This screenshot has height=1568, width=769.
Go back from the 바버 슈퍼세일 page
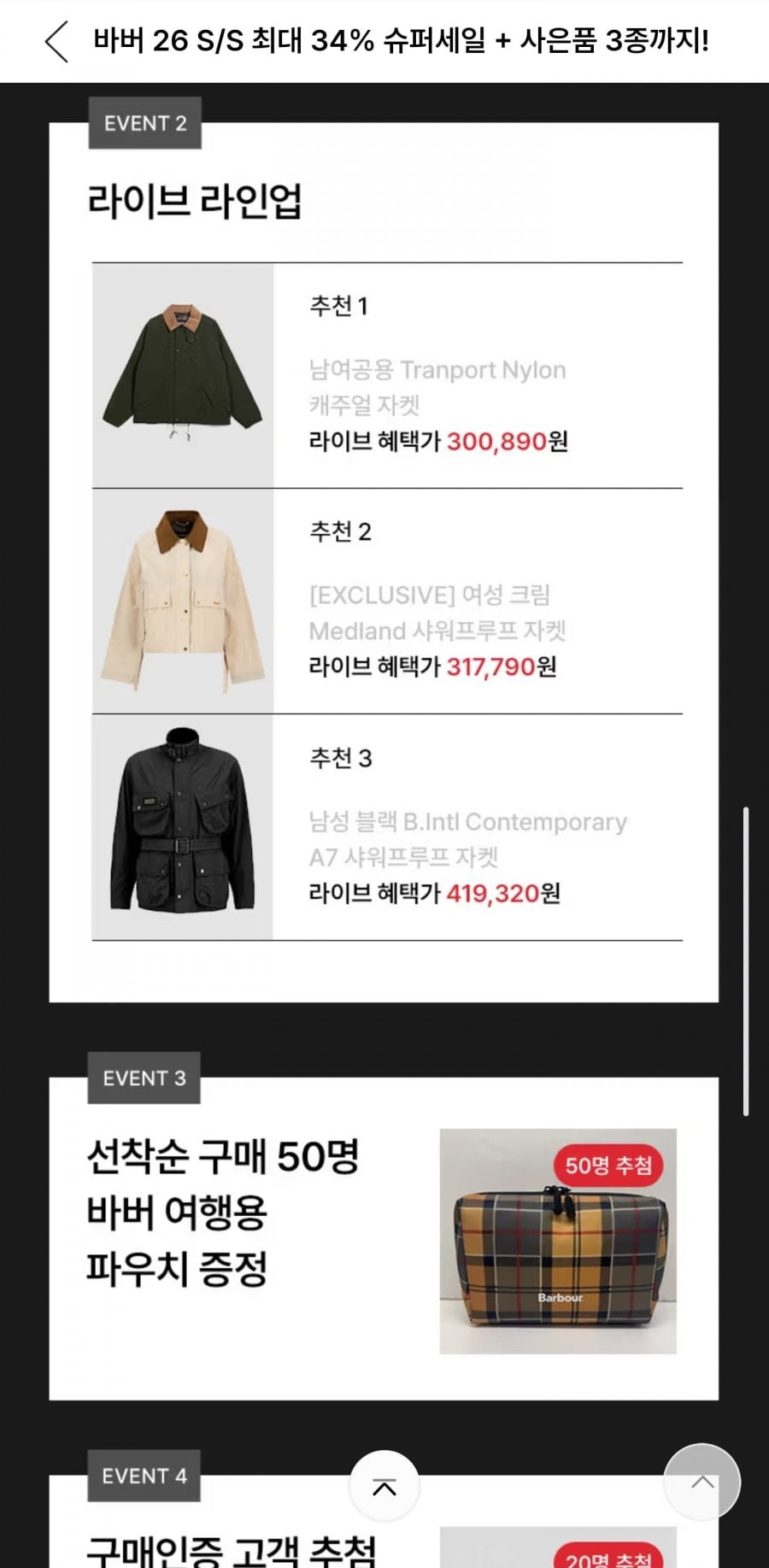coord(56,42)
